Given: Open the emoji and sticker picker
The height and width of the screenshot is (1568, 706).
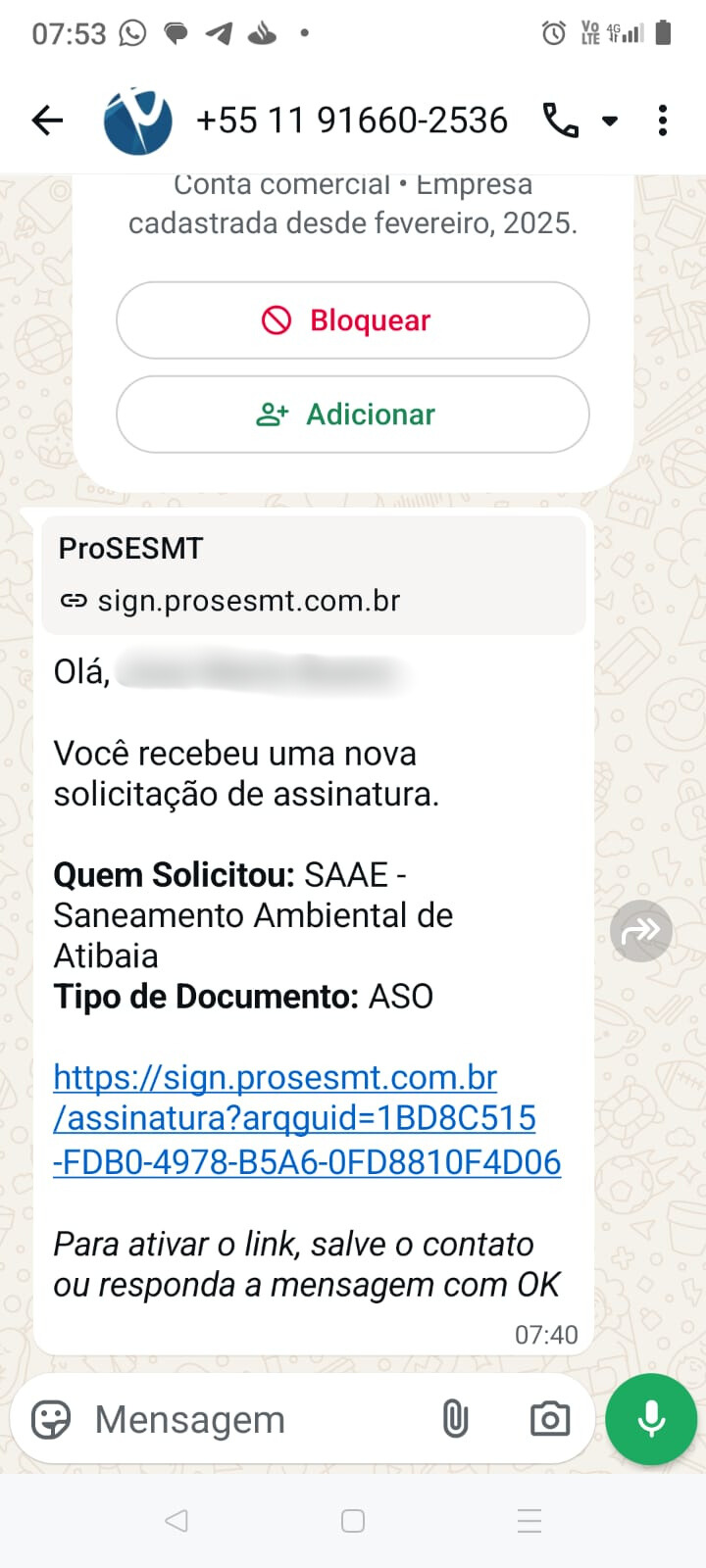Looking at the screenshot, I should pos(51,1419).
